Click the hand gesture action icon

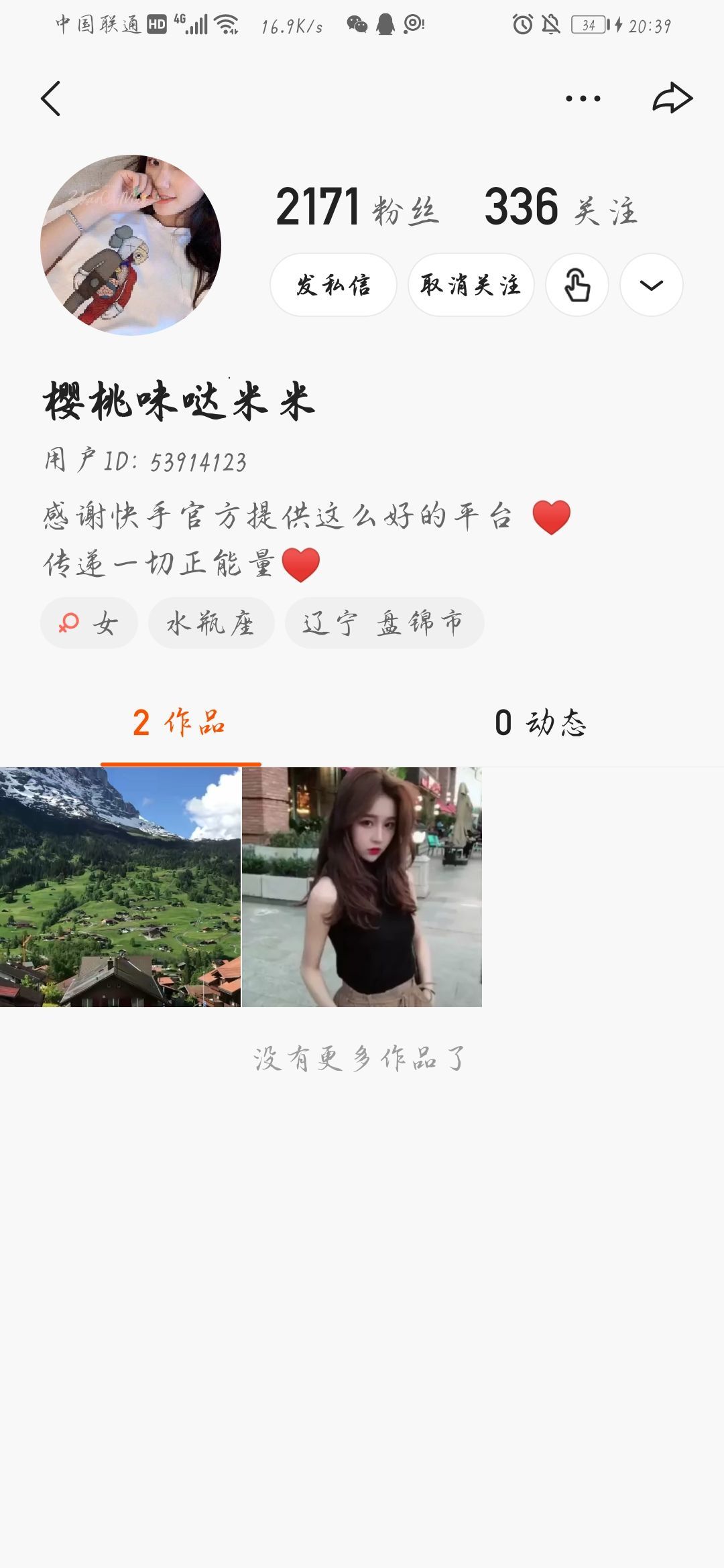(578, 285)
